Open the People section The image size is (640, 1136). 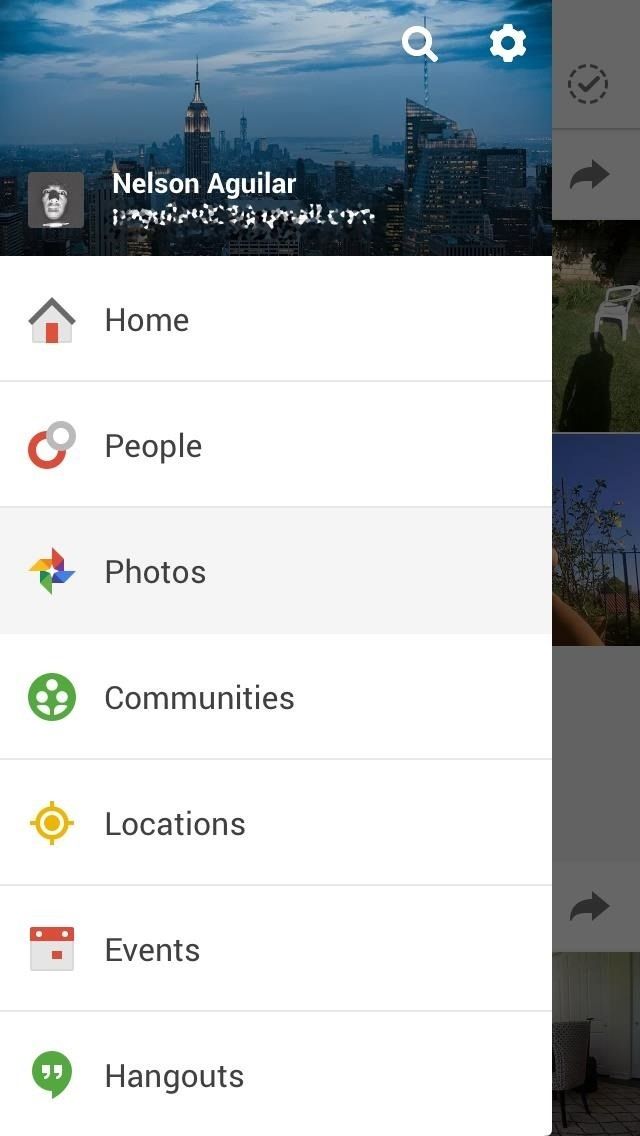[153, 446]
